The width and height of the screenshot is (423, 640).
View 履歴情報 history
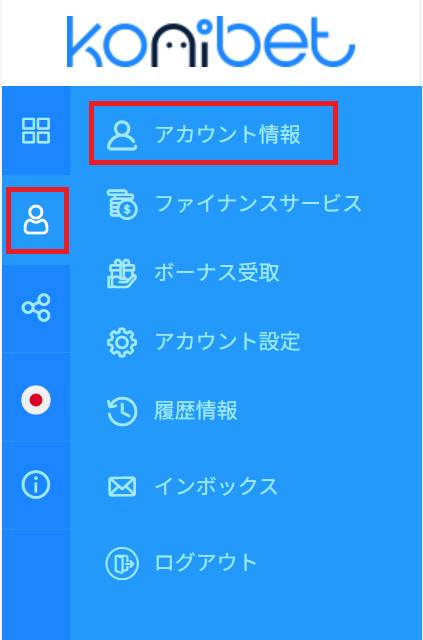(172, 411)
